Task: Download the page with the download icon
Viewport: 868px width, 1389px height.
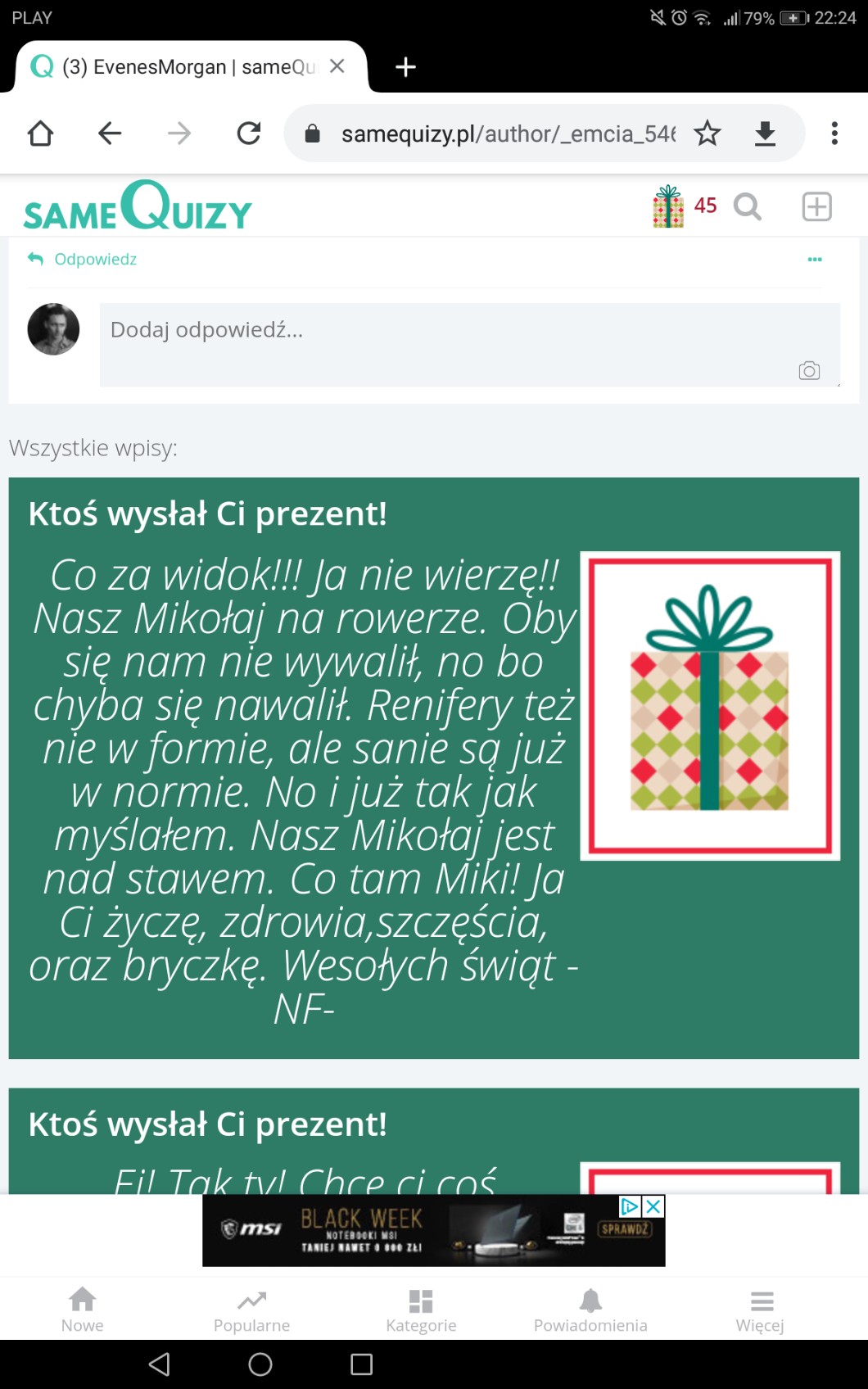Action: (765, 133)
